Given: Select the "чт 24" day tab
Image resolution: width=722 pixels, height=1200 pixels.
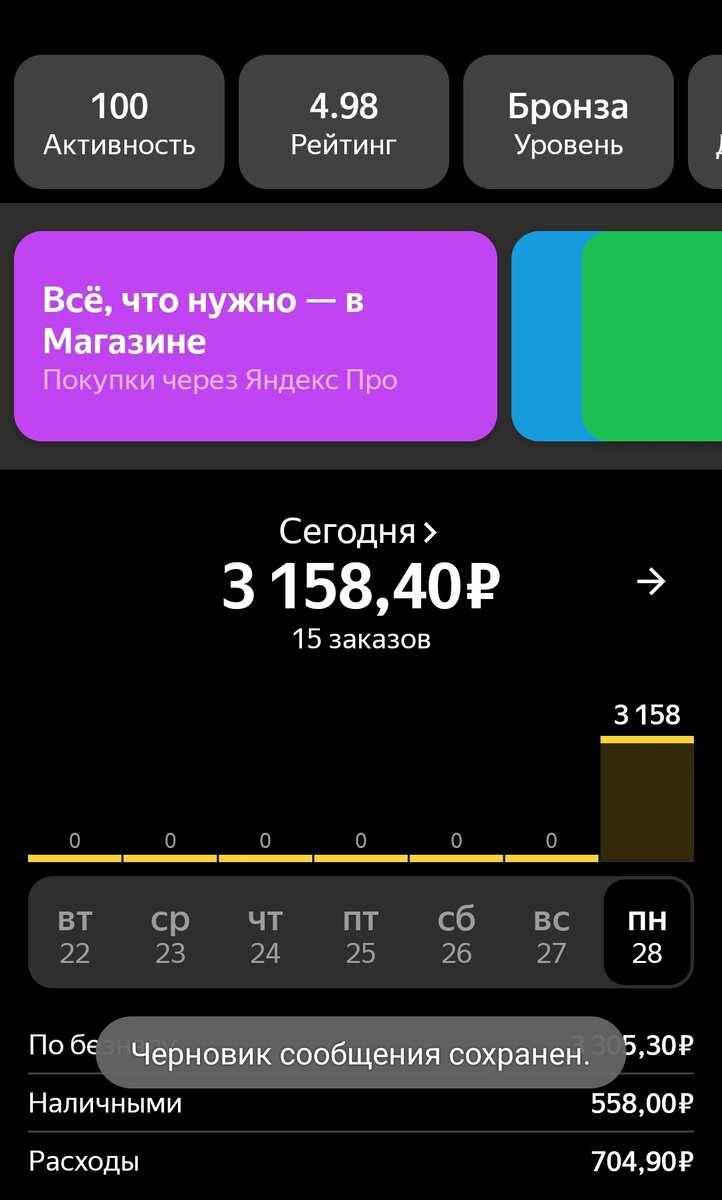Looking at the screenshot, I should pos(265,932).
